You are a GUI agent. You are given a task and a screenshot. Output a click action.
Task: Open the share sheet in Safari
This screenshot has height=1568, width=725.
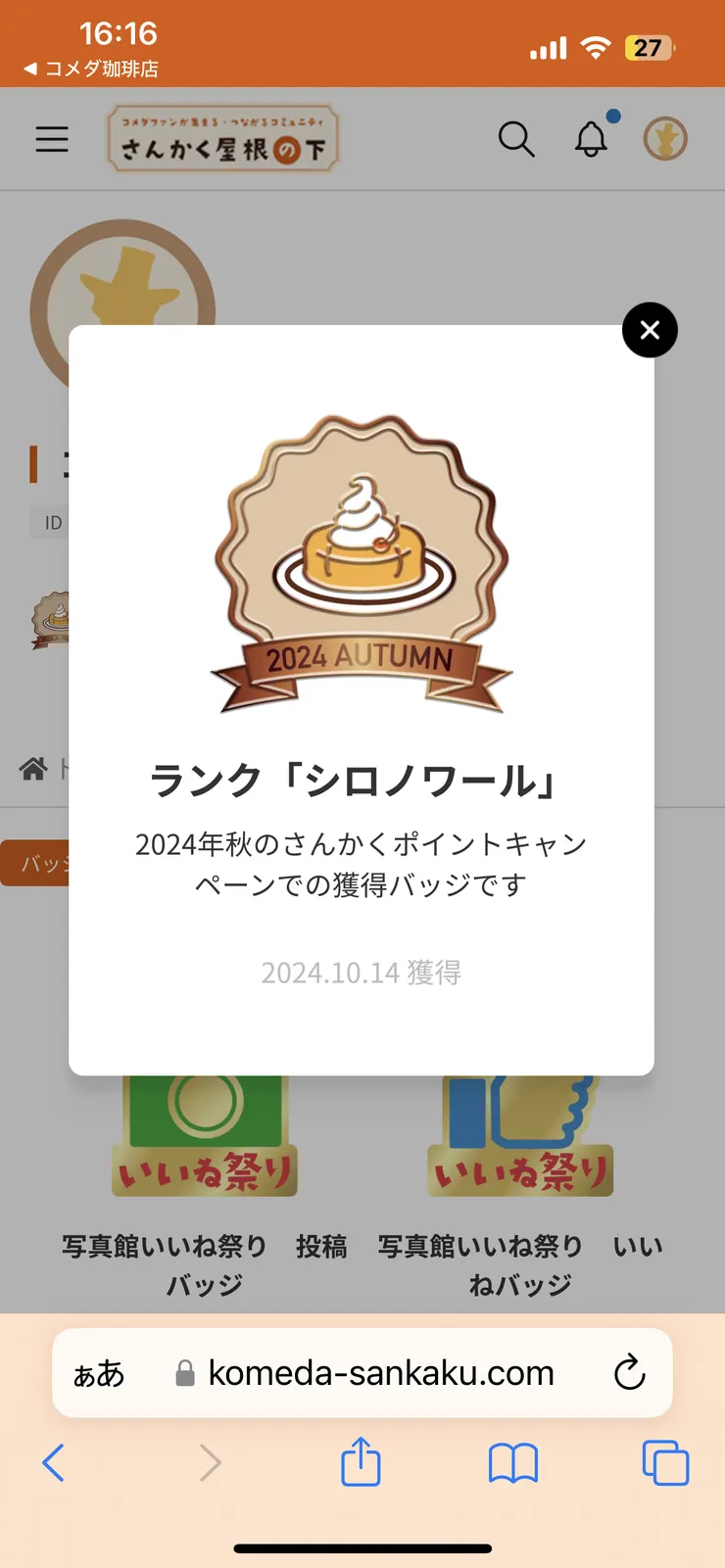[362, 1463]
